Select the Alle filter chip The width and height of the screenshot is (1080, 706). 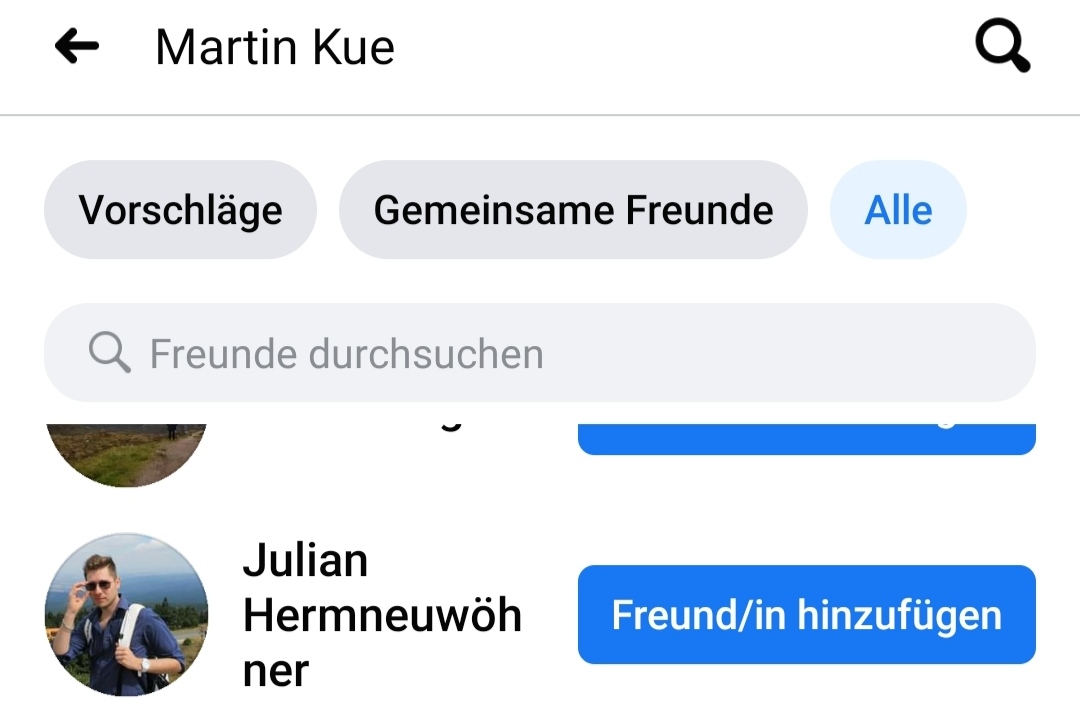point(898,210)
